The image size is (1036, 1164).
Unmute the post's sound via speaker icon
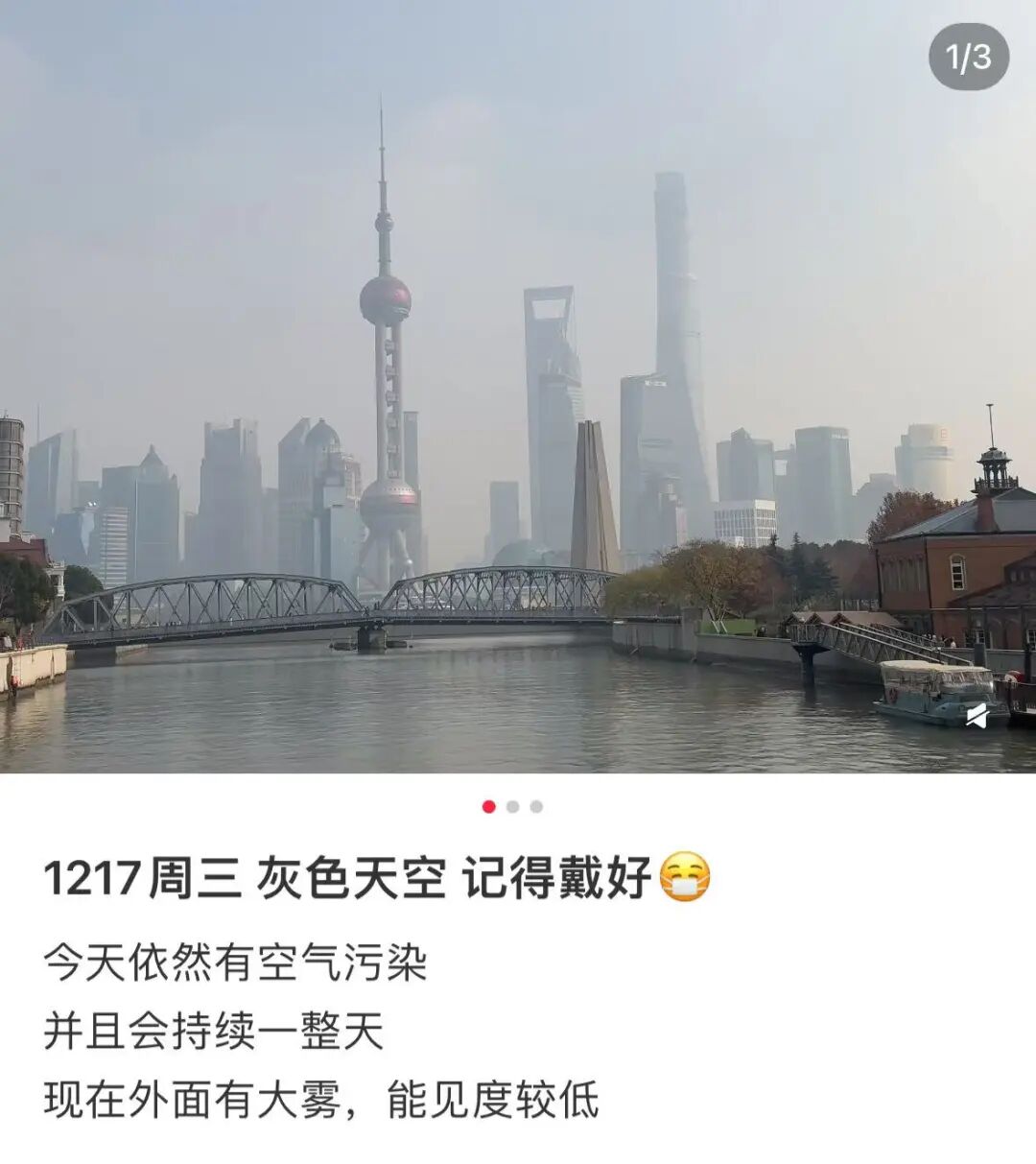click(977, 716)
